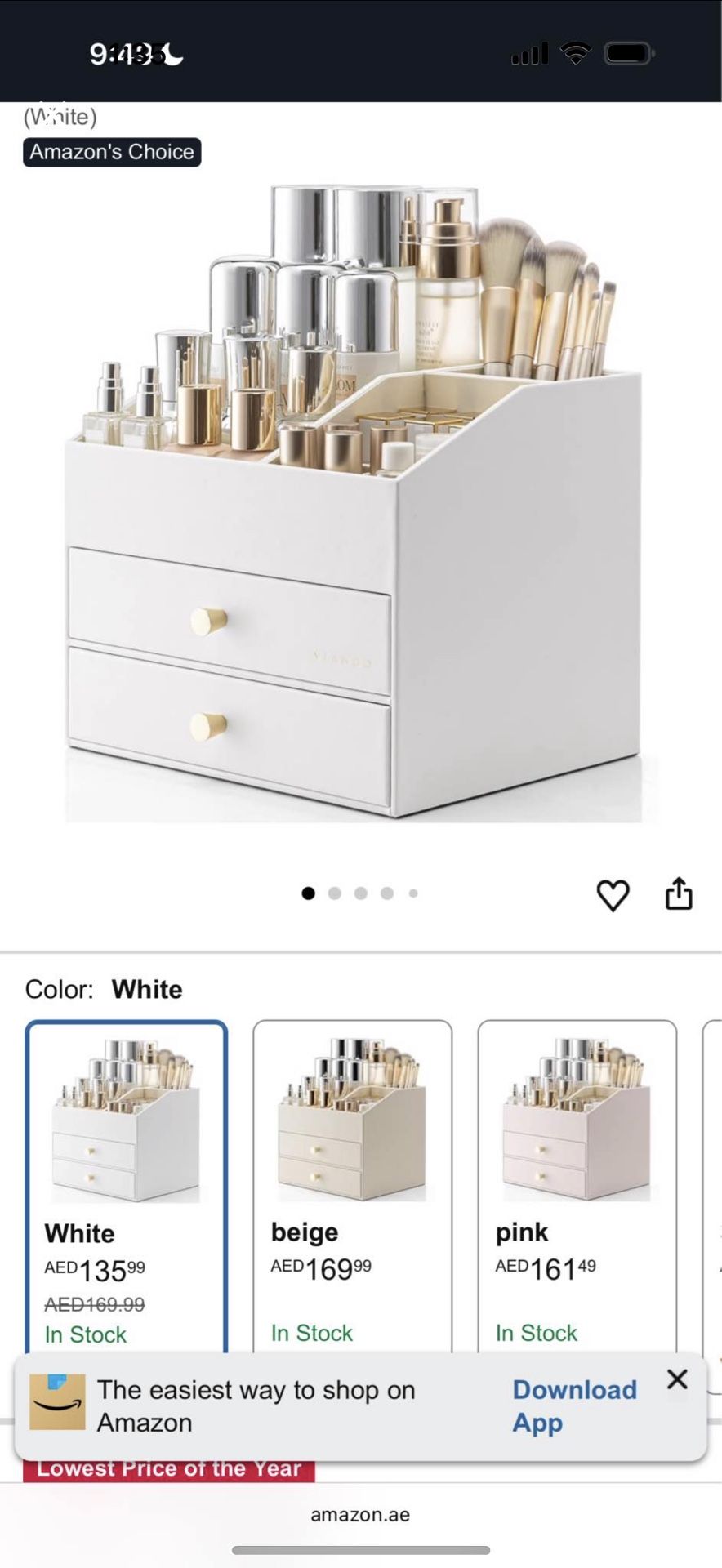
Task: Tap the Amazon's Choice badge
Action: tap(111, 152)
